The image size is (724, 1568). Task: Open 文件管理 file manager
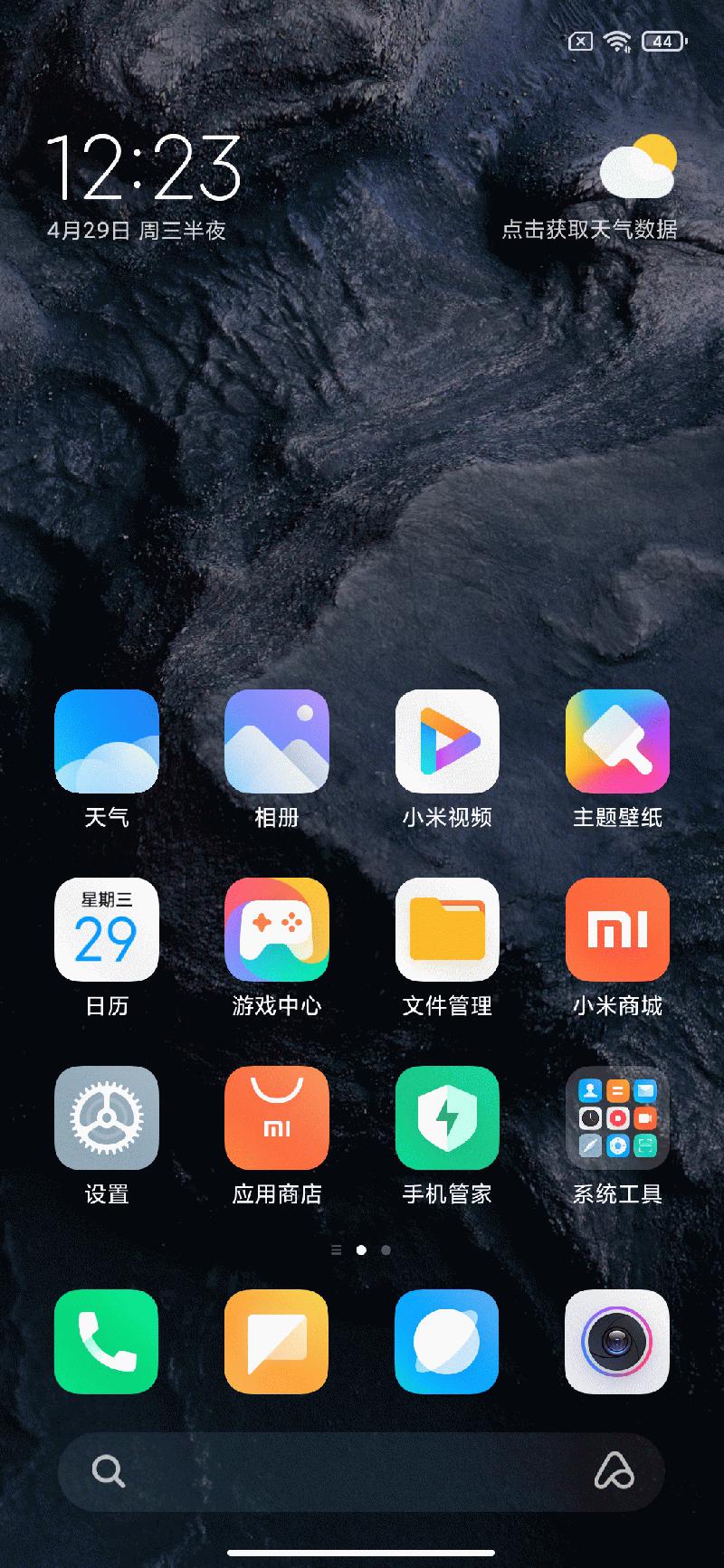pyautogui.click(x=447, y=929)
